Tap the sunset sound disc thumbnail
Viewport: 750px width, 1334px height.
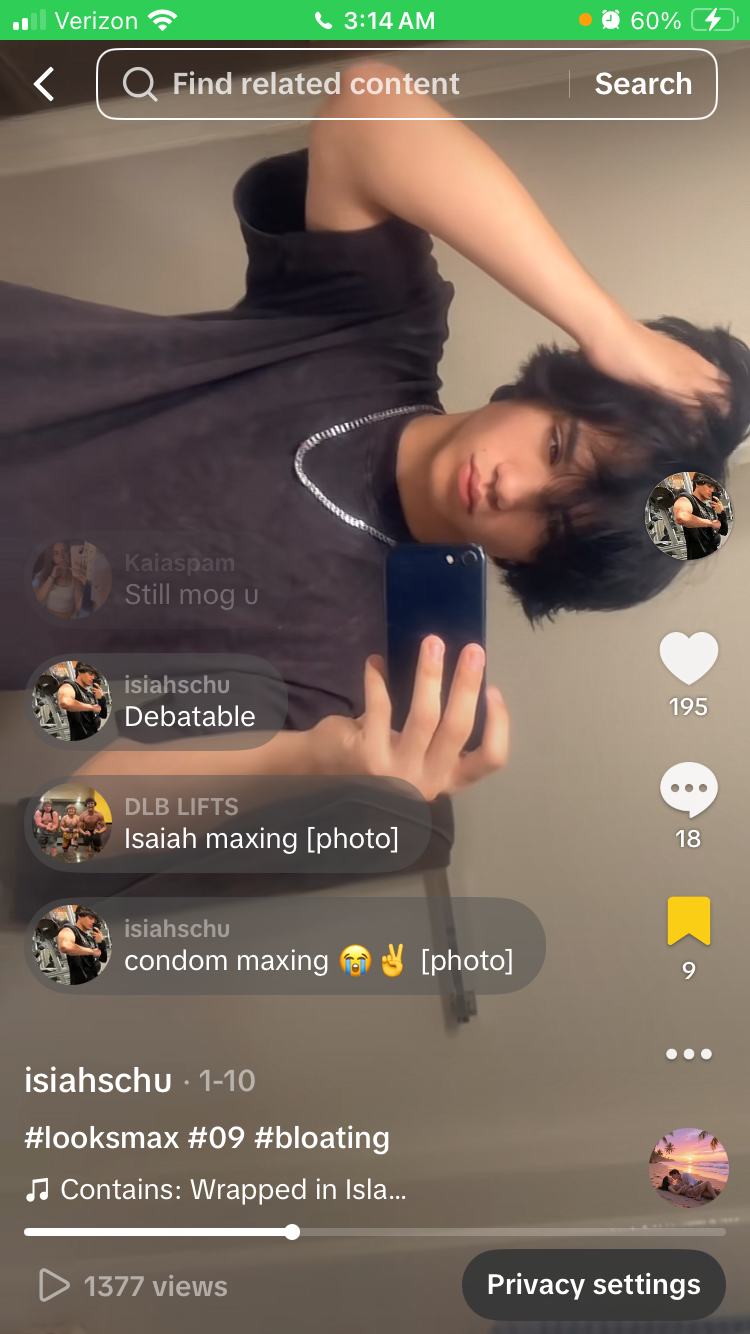click(x=689, y=1168)
